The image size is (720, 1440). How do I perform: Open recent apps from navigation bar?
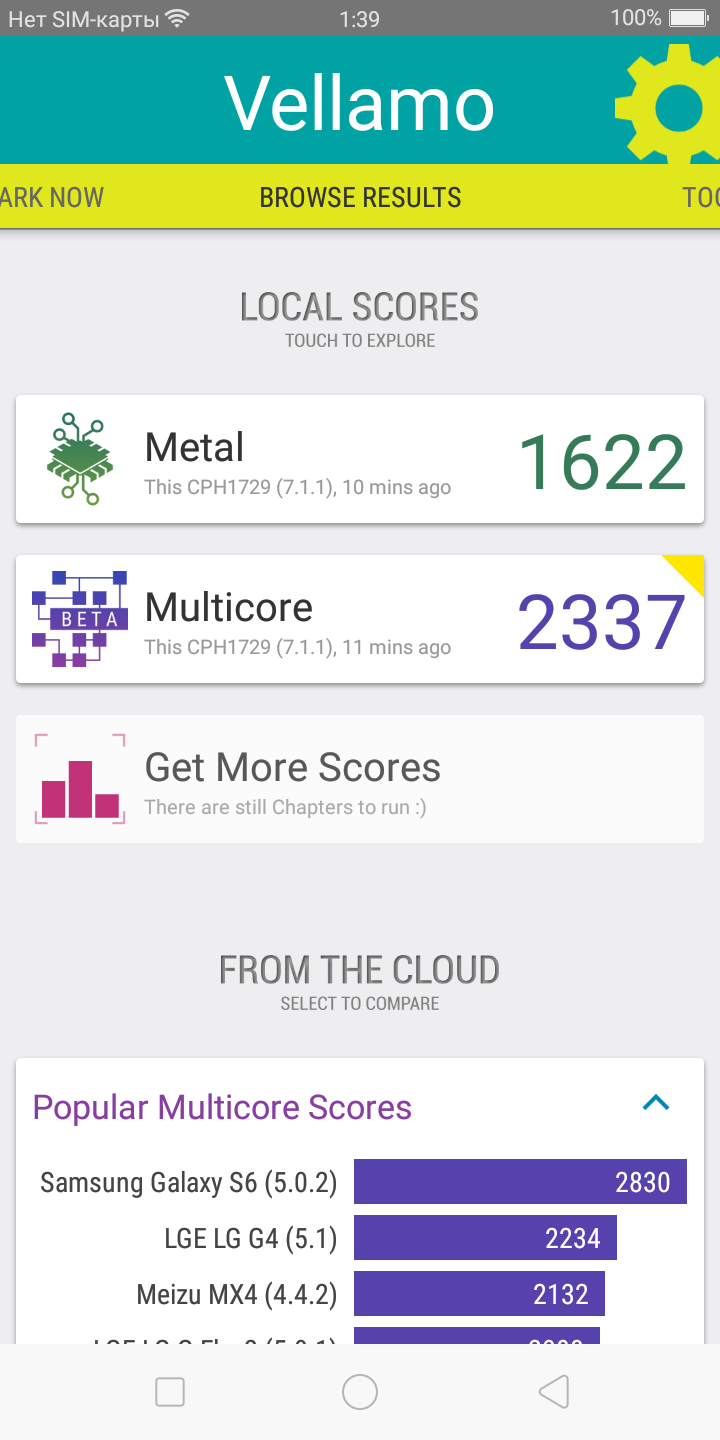(x=170, y=1391)
